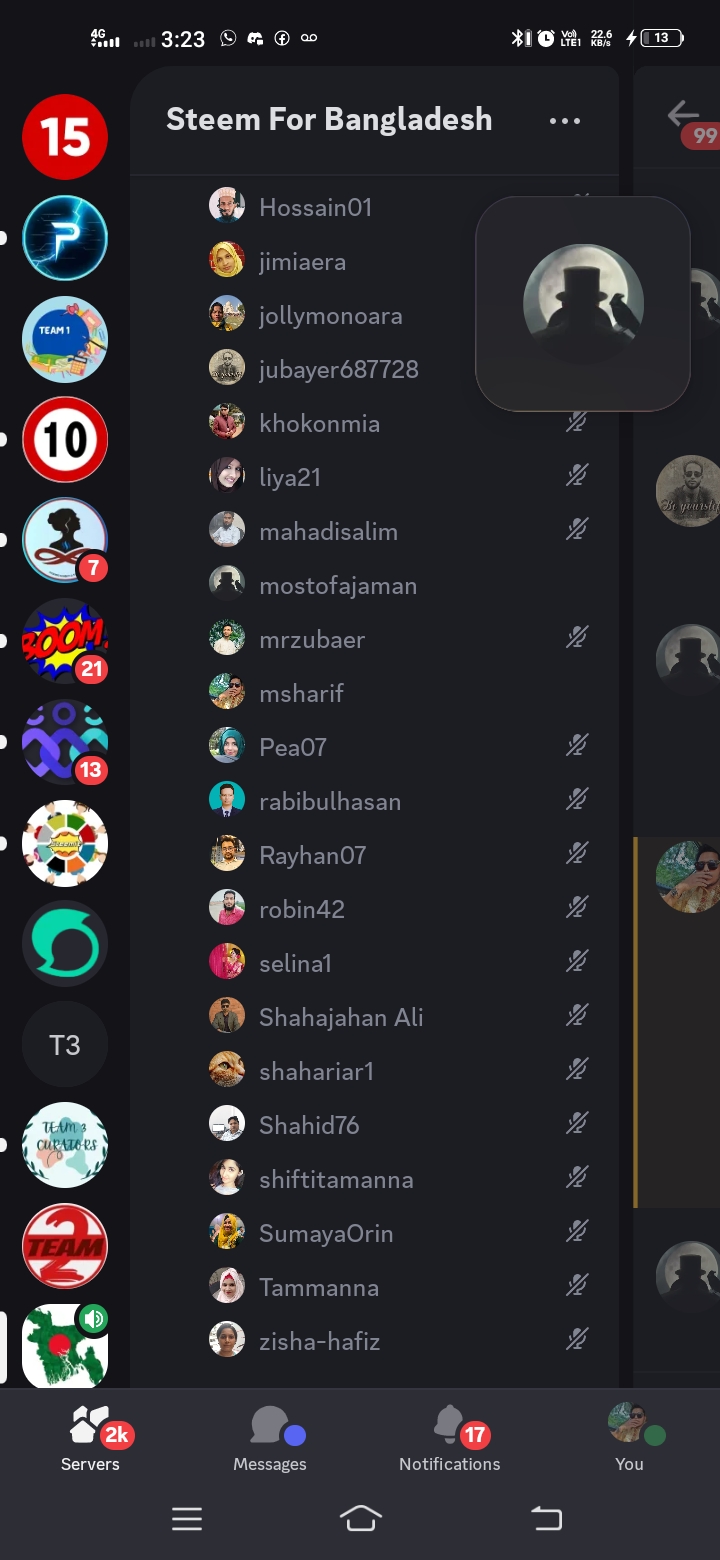Open the red 15 server icon

coord(65,137)
